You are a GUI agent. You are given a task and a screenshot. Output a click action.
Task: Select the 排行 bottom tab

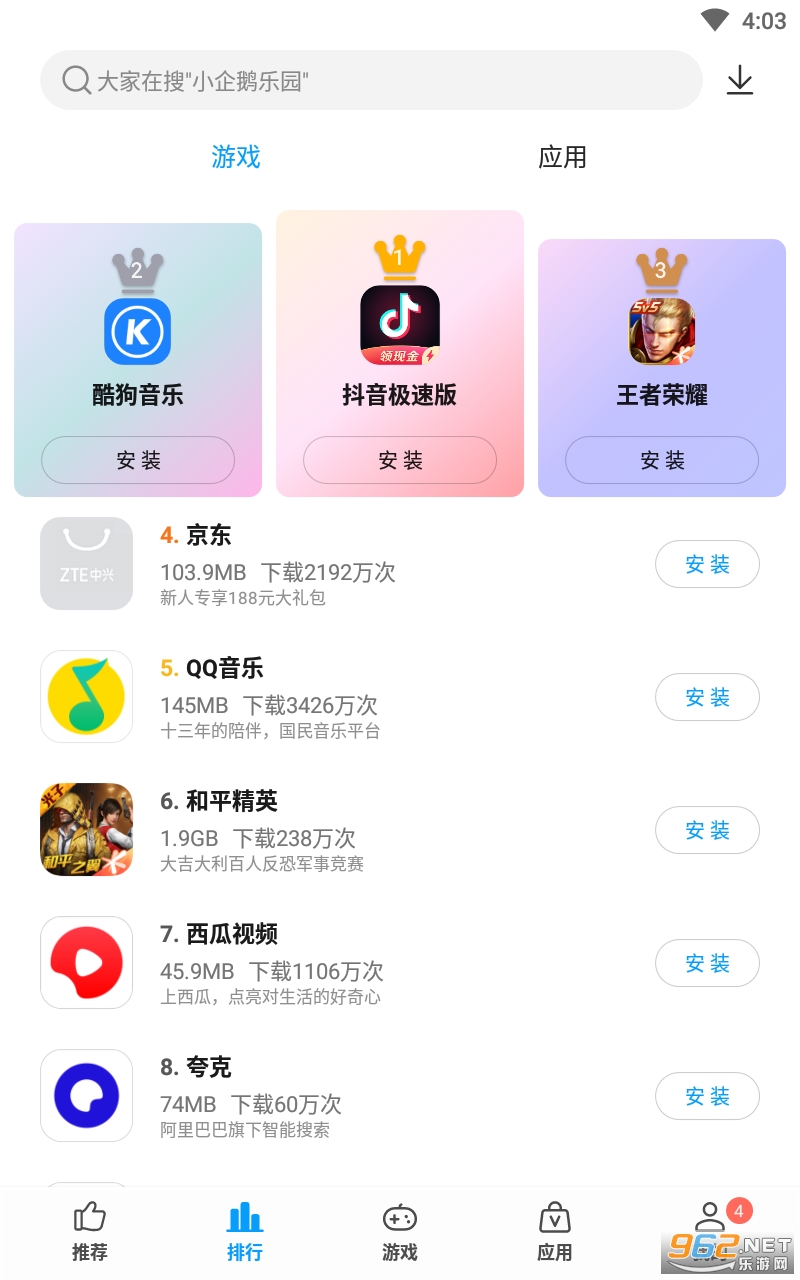[245, 1232]
